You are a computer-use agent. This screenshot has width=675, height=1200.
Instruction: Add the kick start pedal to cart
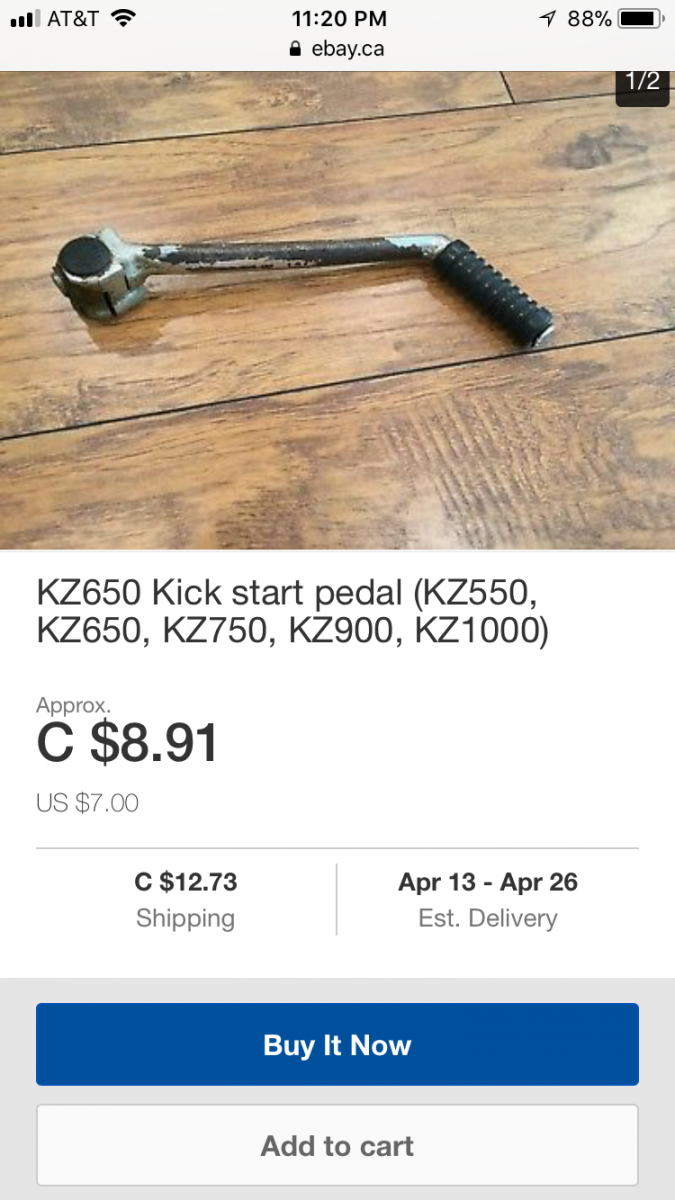tap(337, 1145)
